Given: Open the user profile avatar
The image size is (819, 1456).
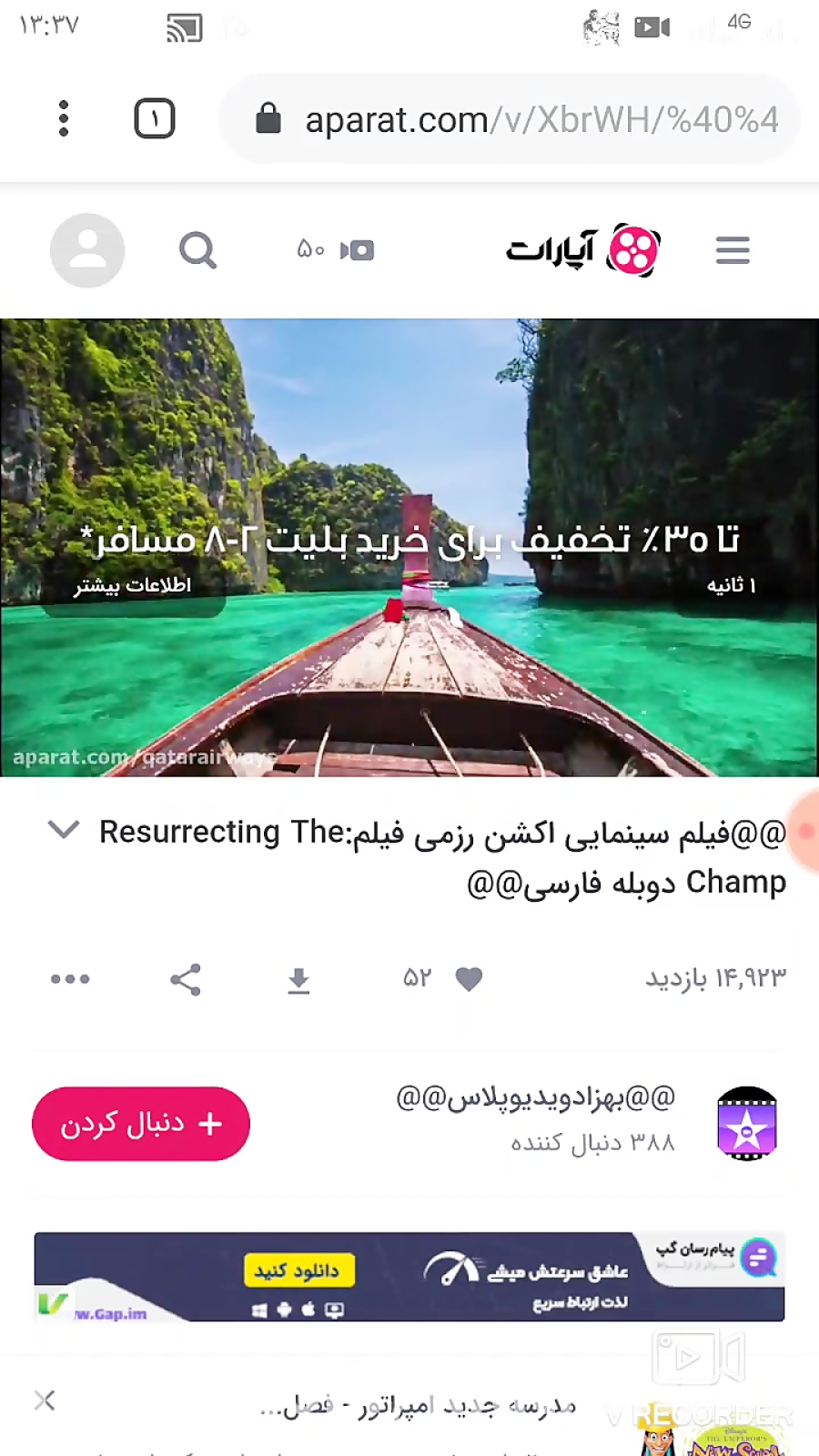Looking at the screenshot, I should [87, 250].
